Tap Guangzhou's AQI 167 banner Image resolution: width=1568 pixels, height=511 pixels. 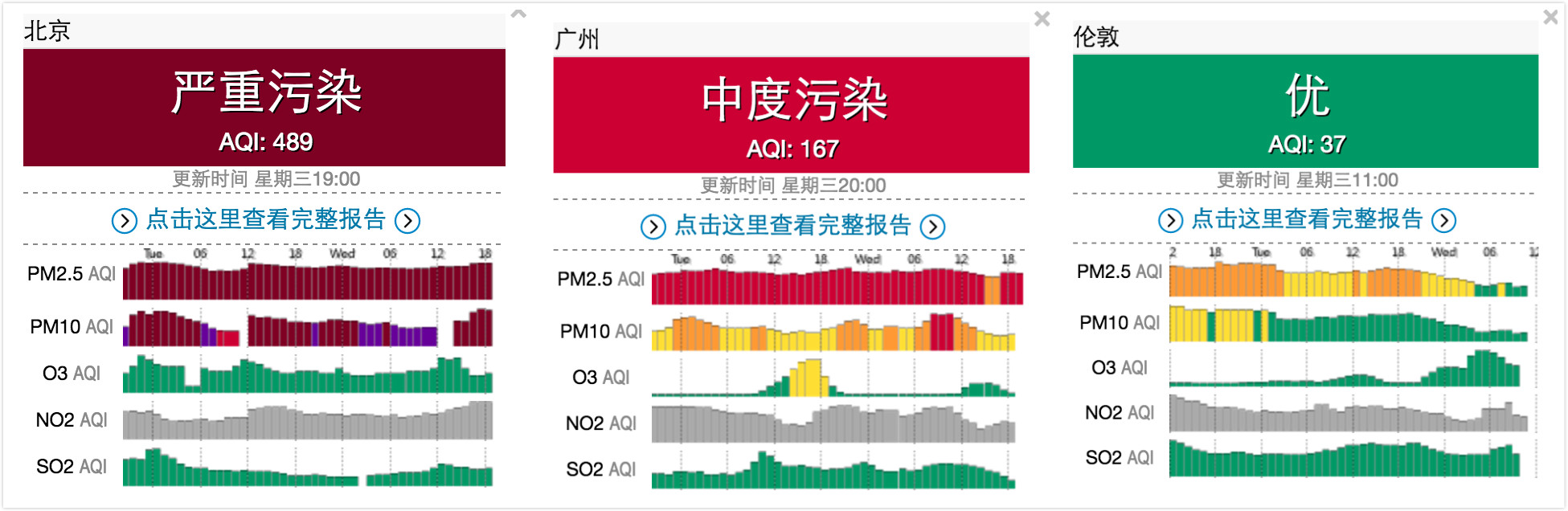point(791,115)
